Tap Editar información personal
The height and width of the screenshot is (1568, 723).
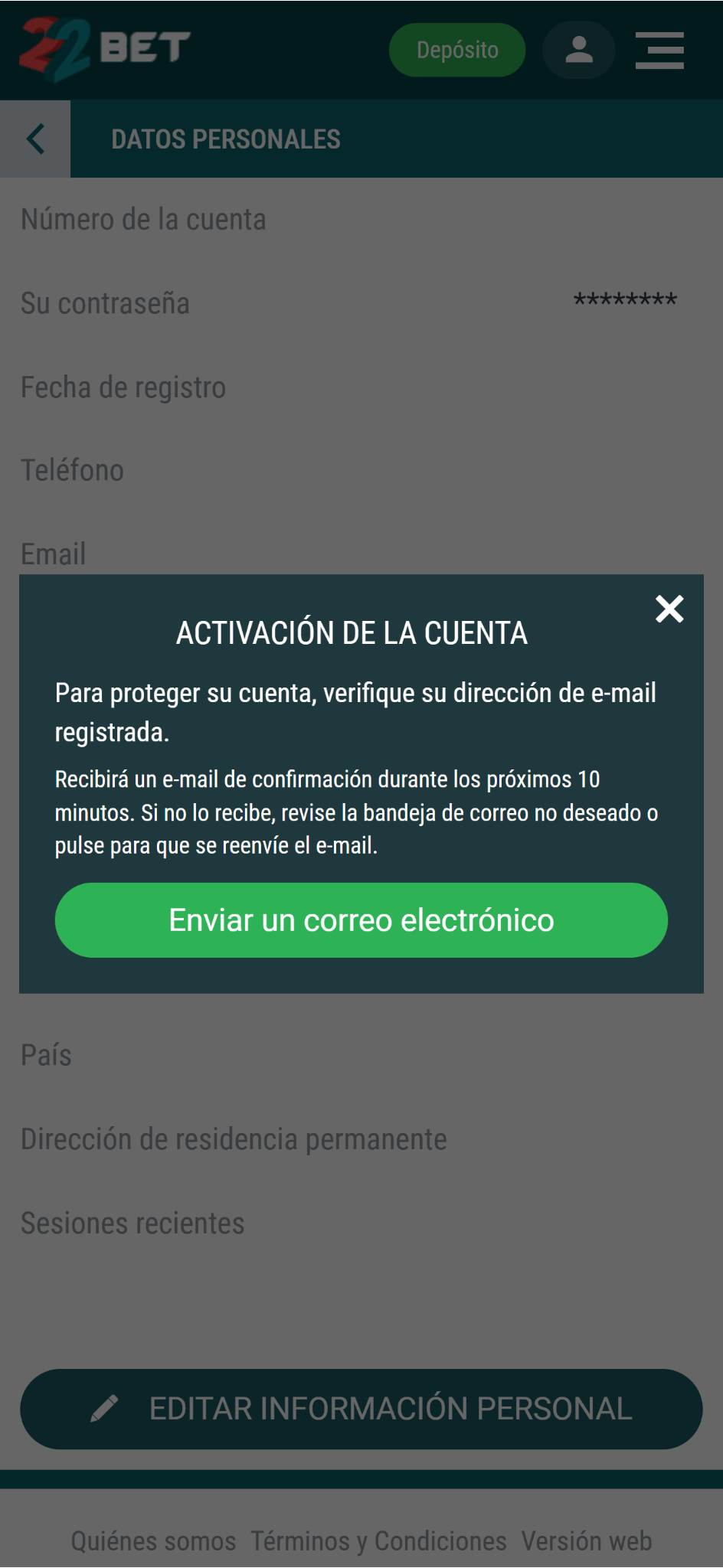pos(361,1409)
